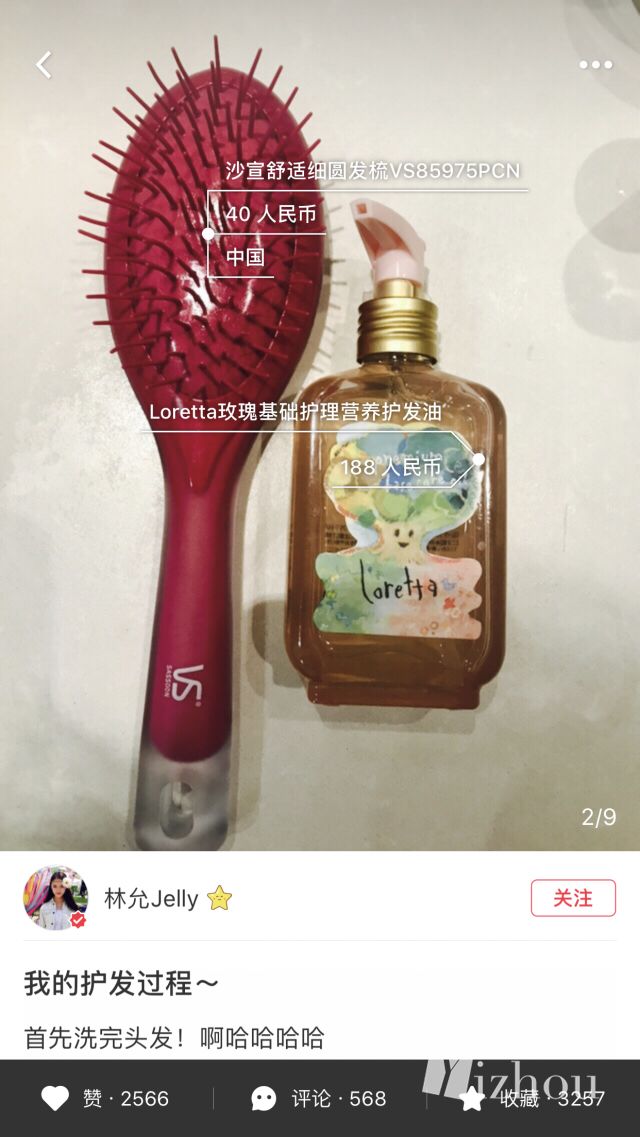Open 林允Jelly's profile avatar
The width and height of the screenshot is (640, 1137).
point(55,898)
